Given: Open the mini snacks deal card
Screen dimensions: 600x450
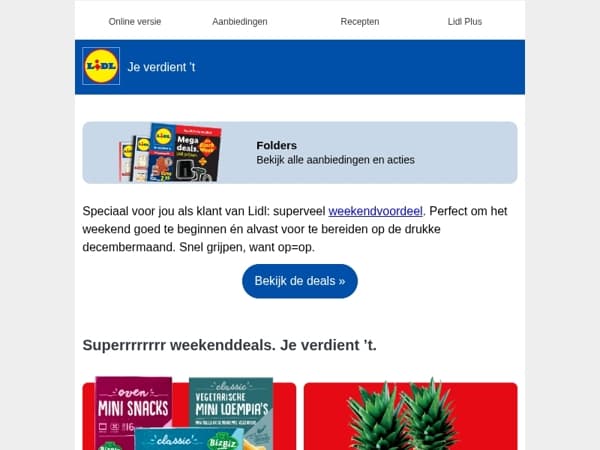Looking at the screenshot, I should tap(189, 414).
